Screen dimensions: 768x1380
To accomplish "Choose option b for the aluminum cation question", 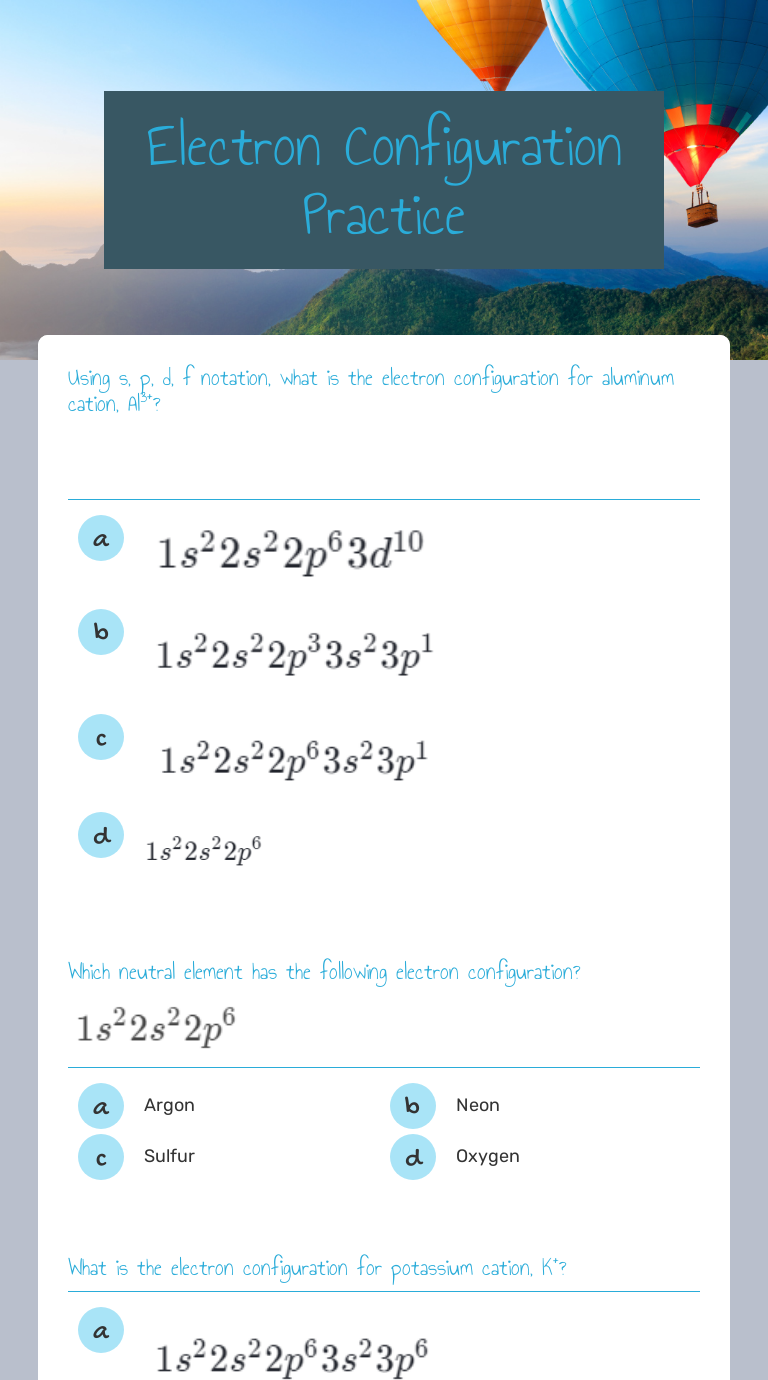I will [101, 632].
